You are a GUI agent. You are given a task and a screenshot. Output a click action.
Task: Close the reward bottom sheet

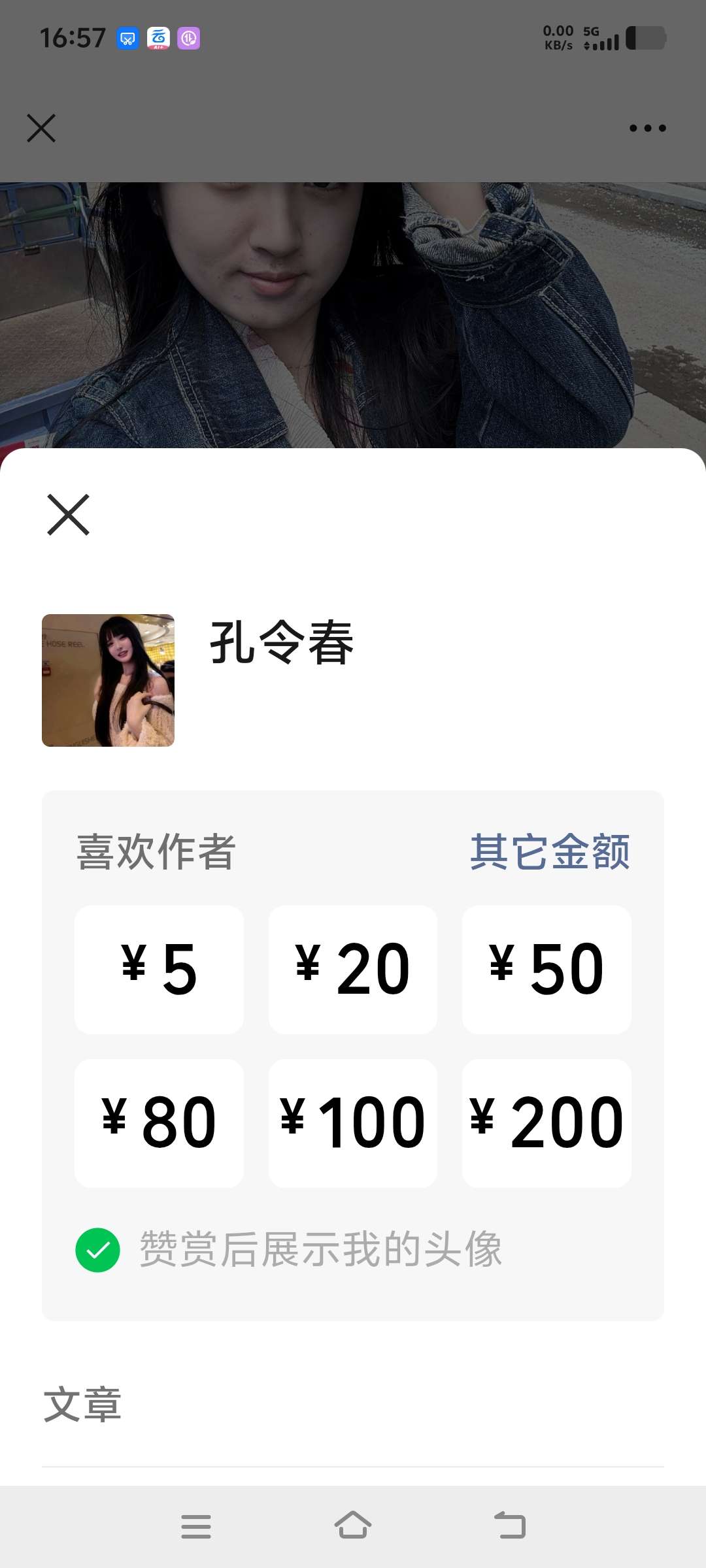[x=68, y=515]
